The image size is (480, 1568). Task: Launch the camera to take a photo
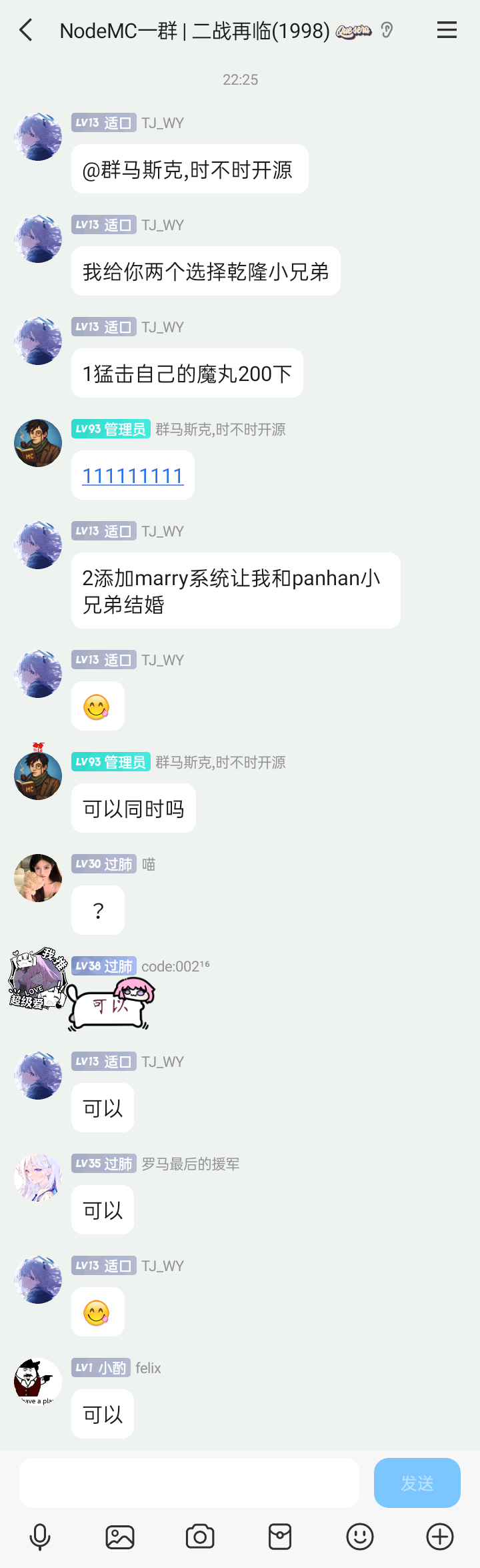point(200,1537)
